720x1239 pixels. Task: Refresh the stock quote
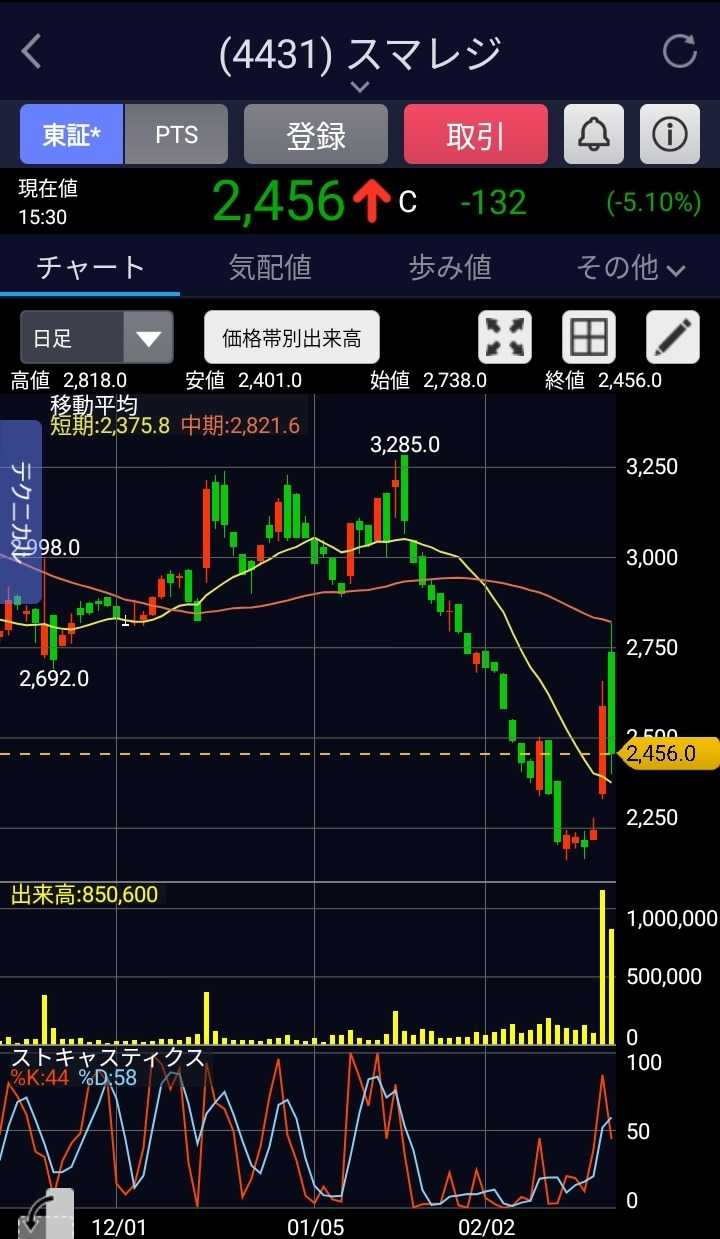click(x=680, y=51)
